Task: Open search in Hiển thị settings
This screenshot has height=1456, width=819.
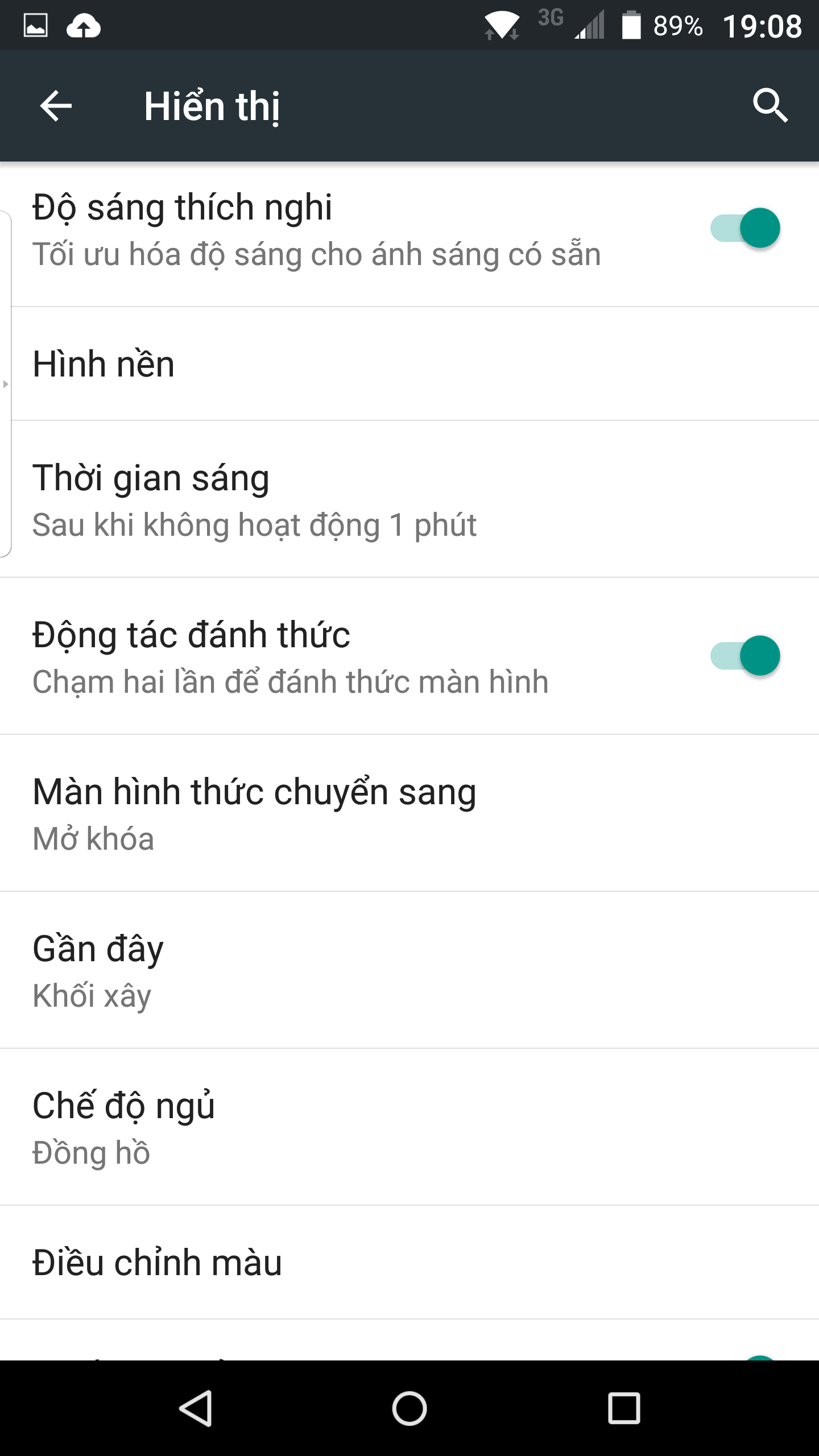Action: 770,106
